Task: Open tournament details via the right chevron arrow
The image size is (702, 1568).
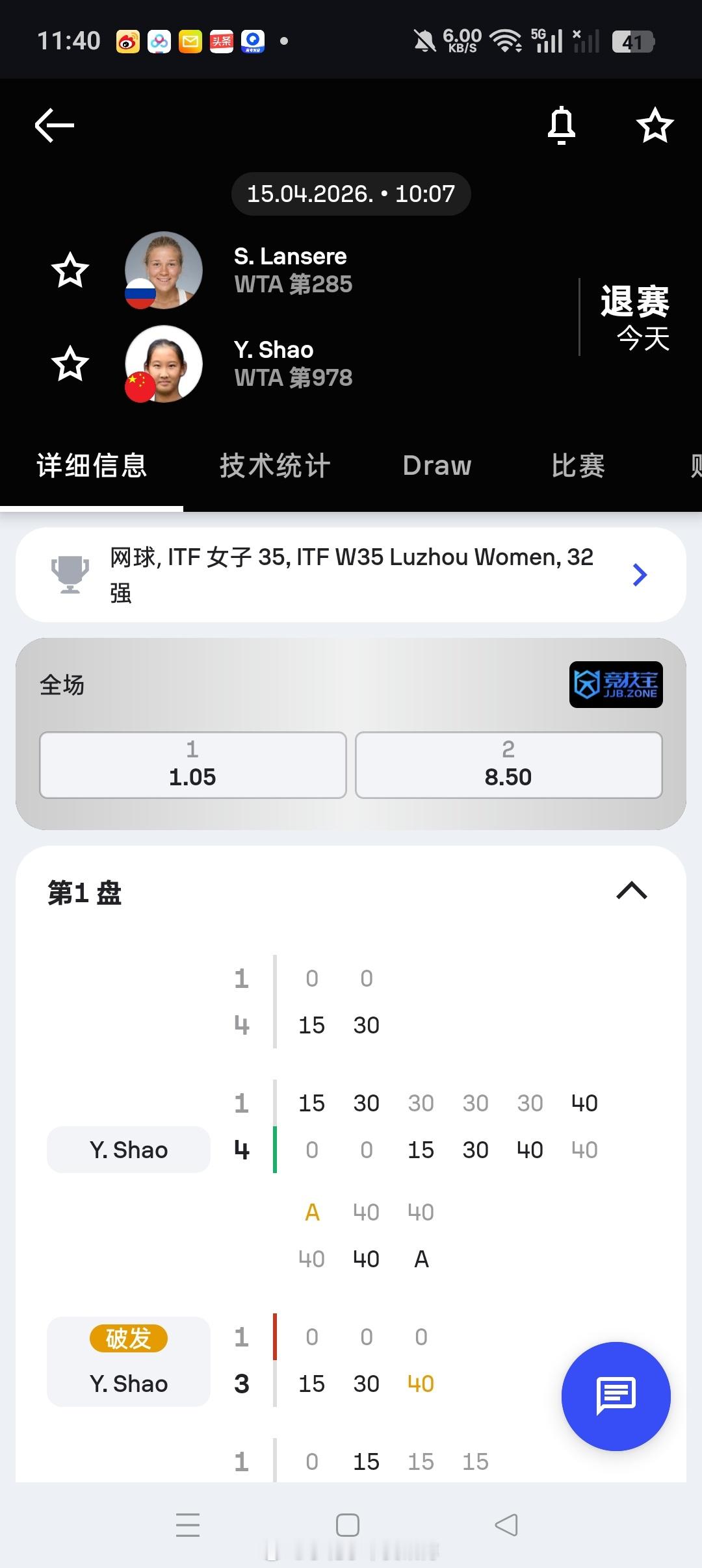Action: 640,574
